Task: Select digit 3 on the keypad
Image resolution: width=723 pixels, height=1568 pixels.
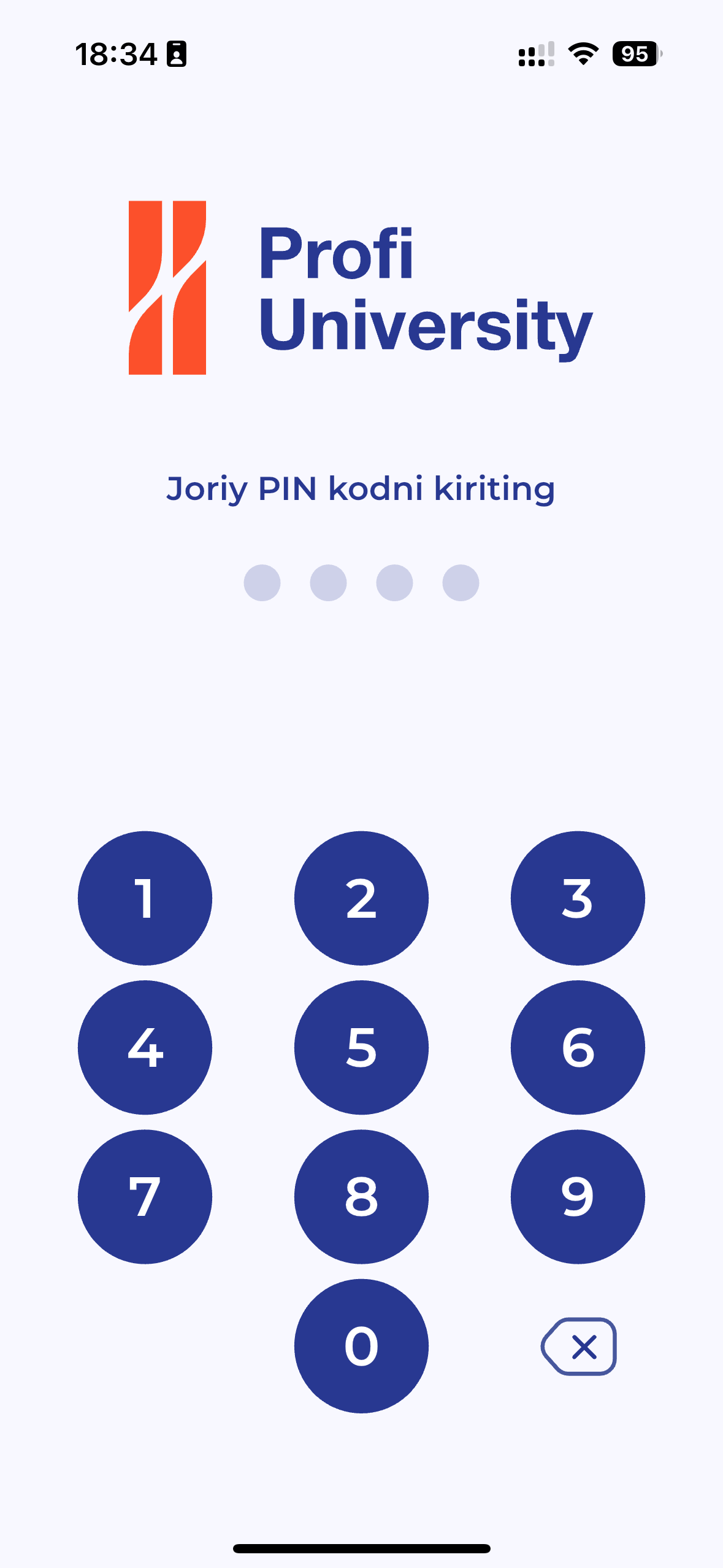Action: tap(578, 898)
